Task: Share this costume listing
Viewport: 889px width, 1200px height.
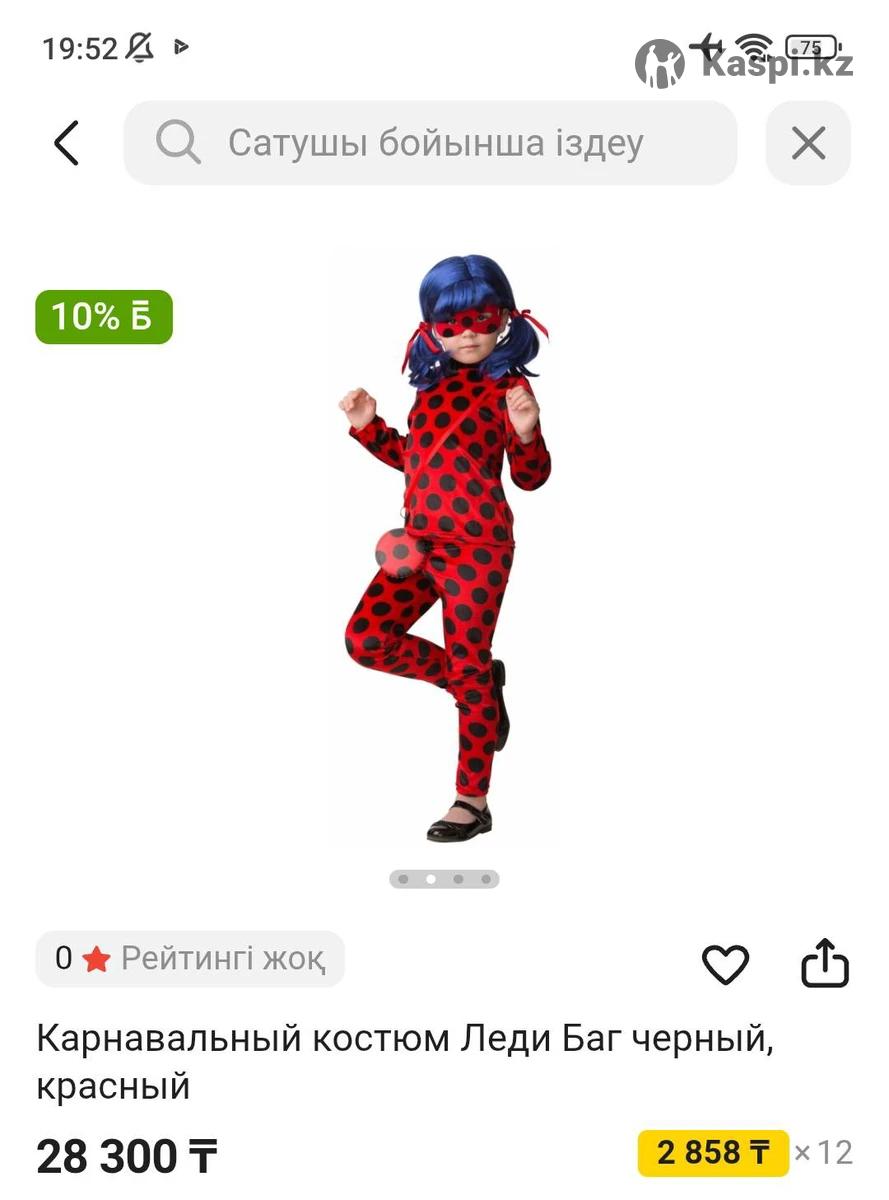Action: coord(825,963)
